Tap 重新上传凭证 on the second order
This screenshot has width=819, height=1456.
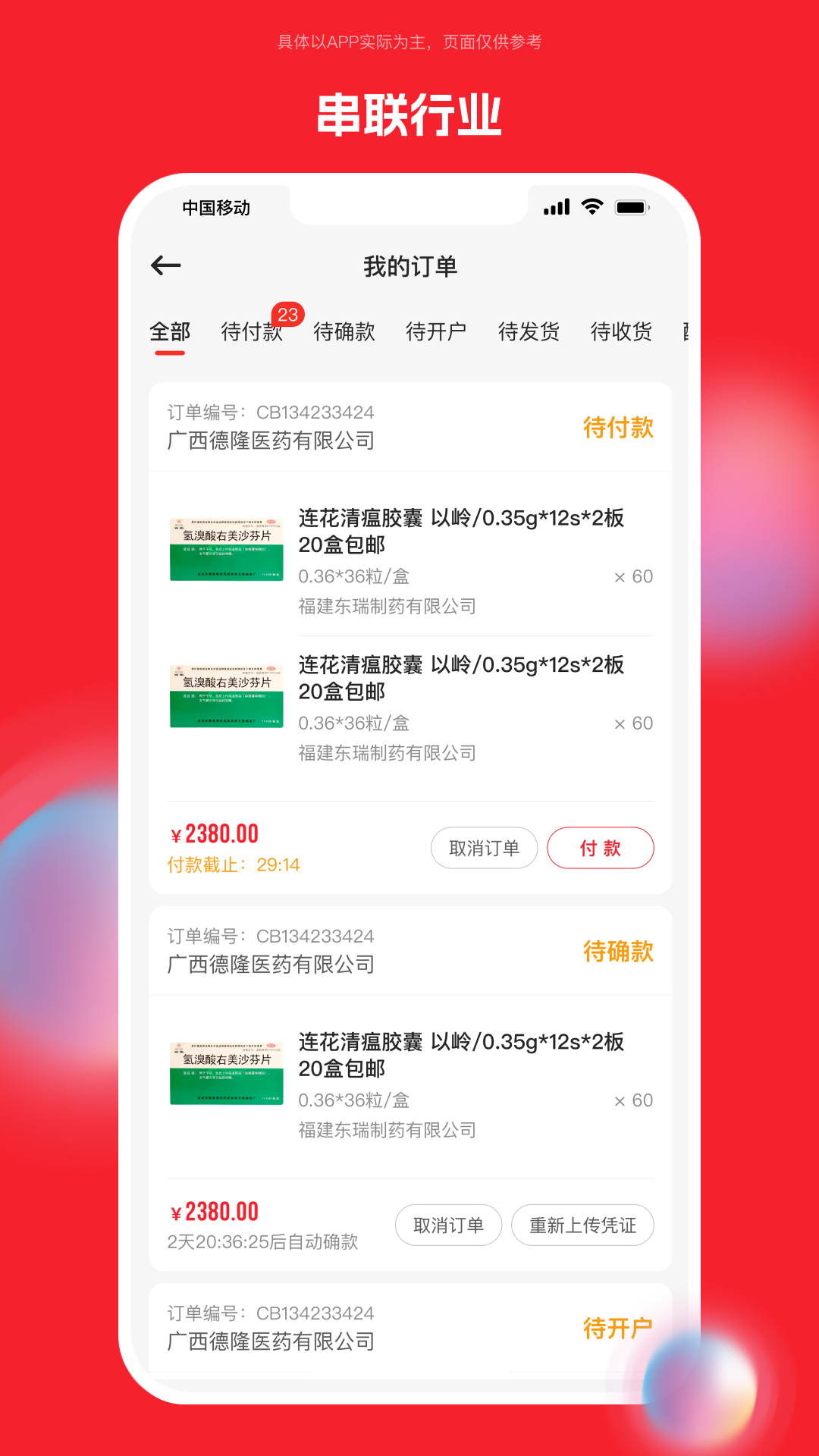pyautogui.click(x=583, y=1225)
